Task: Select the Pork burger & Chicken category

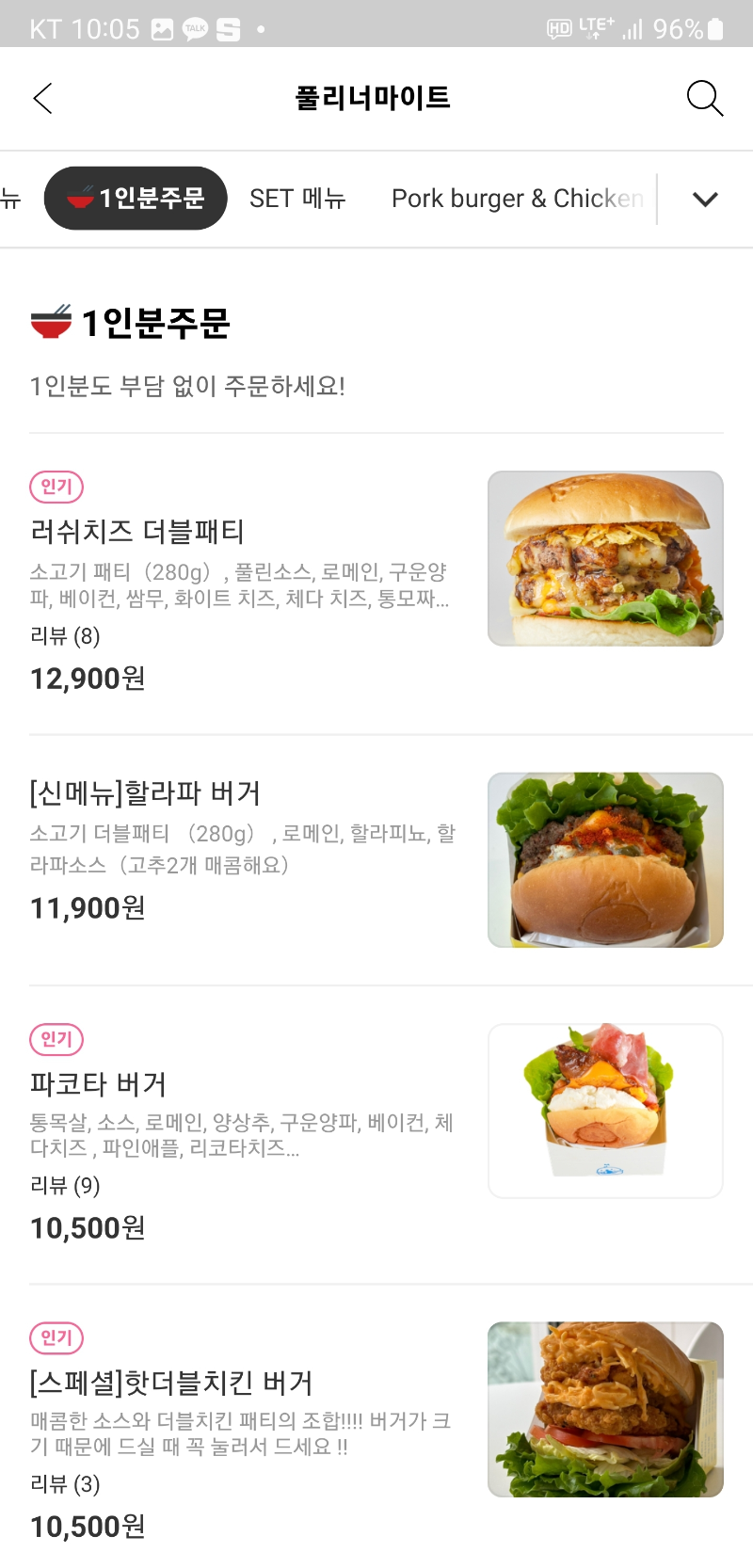Action: [516, 199]
